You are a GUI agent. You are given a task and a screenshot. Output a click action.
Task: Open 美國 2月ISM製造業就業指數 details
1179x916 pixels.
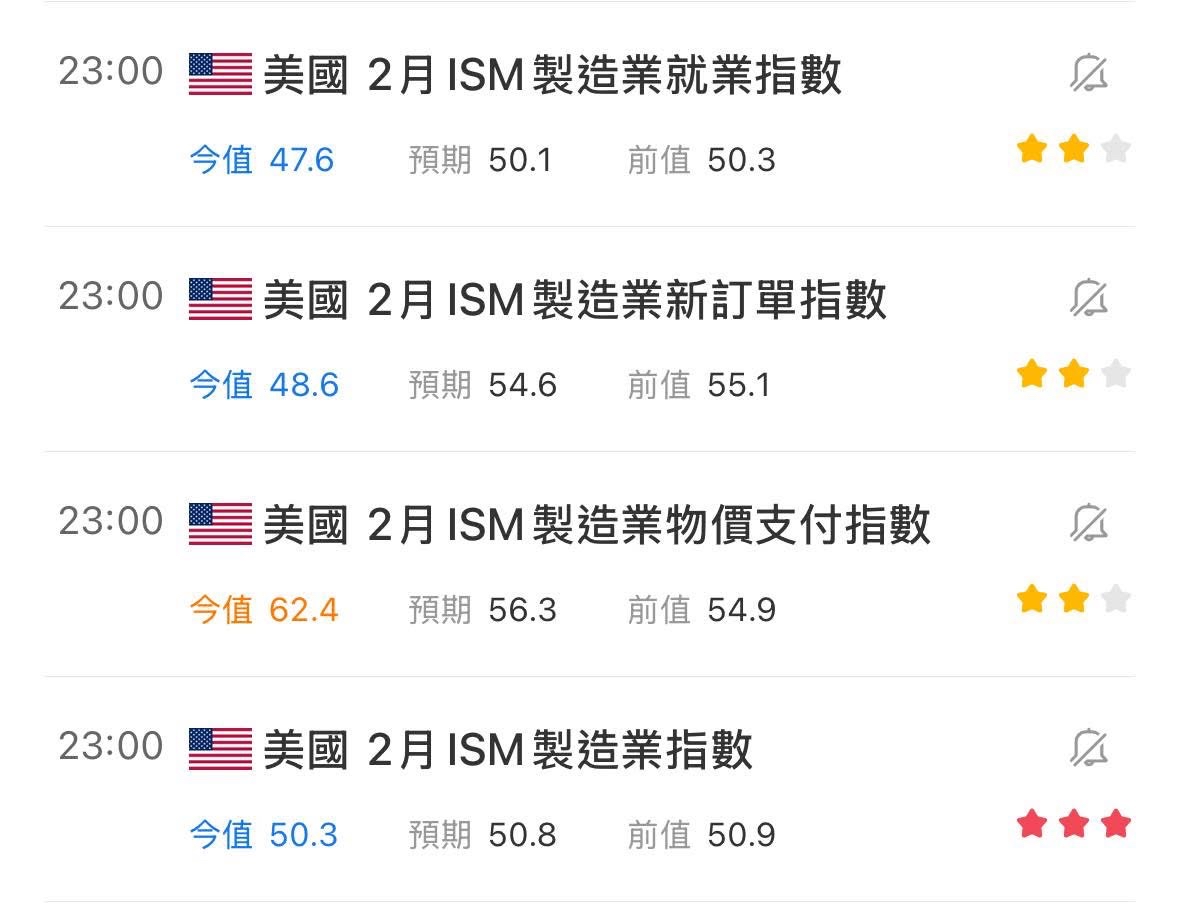[x=552, y=76]
